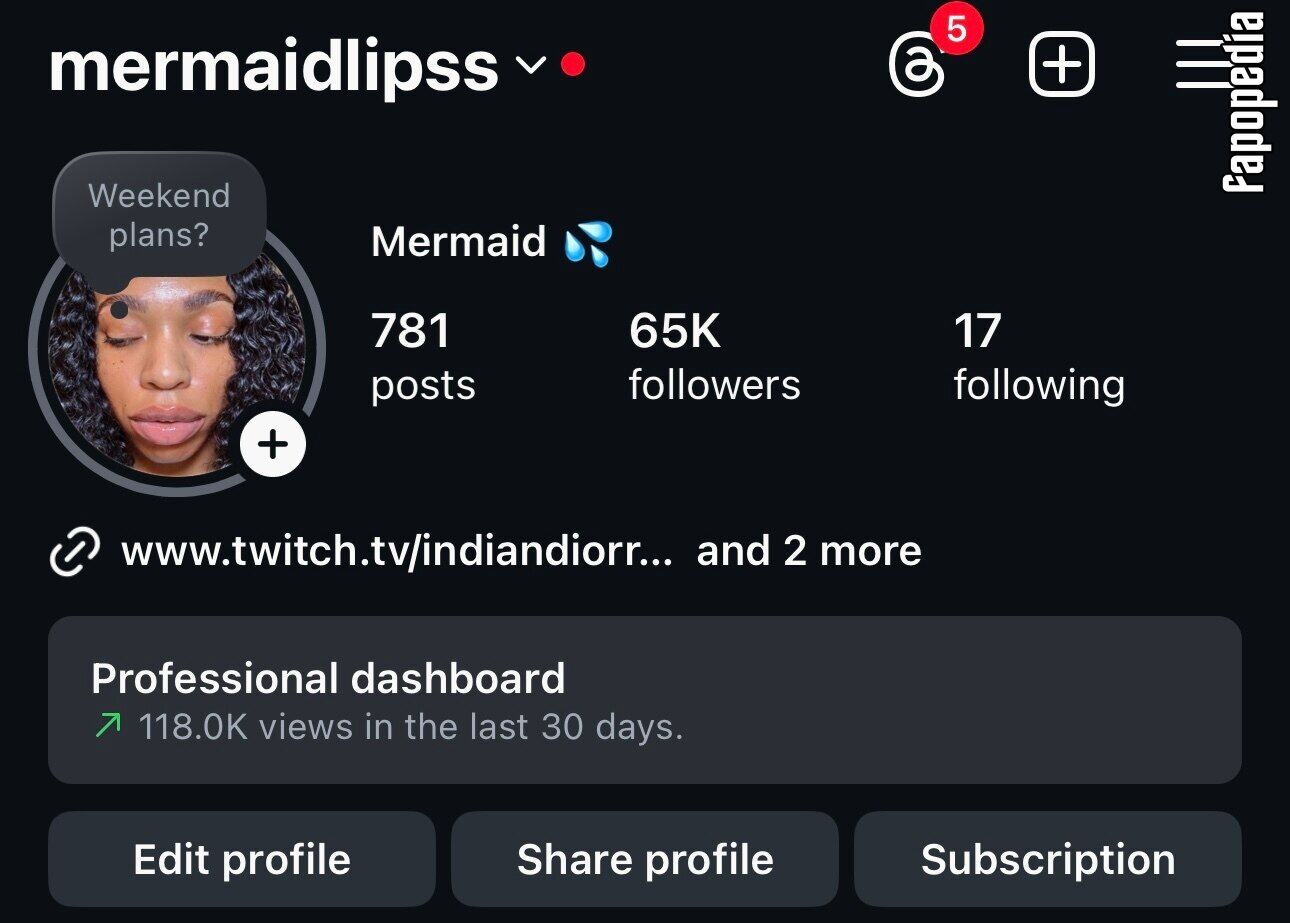Open the mermaidlipss account switcher dropdown

pyautogui.click(x=530, y=67)
